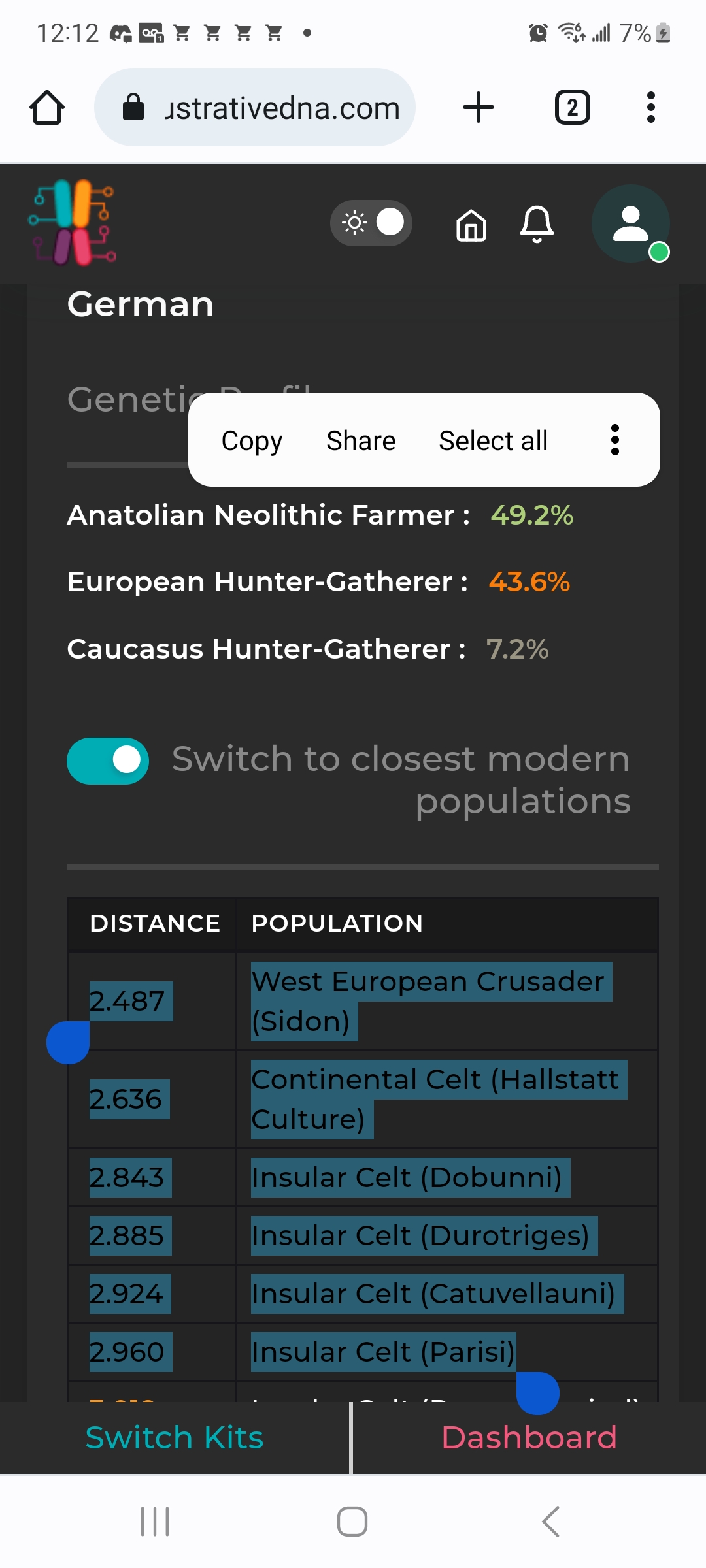Viewport: 706px width, 1568px height.
Task: Tap the system back button
Action: click(550, 1522)
